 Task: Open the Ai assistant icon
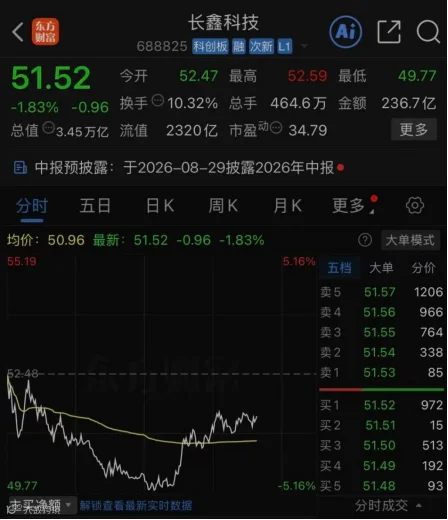(346, 32)
